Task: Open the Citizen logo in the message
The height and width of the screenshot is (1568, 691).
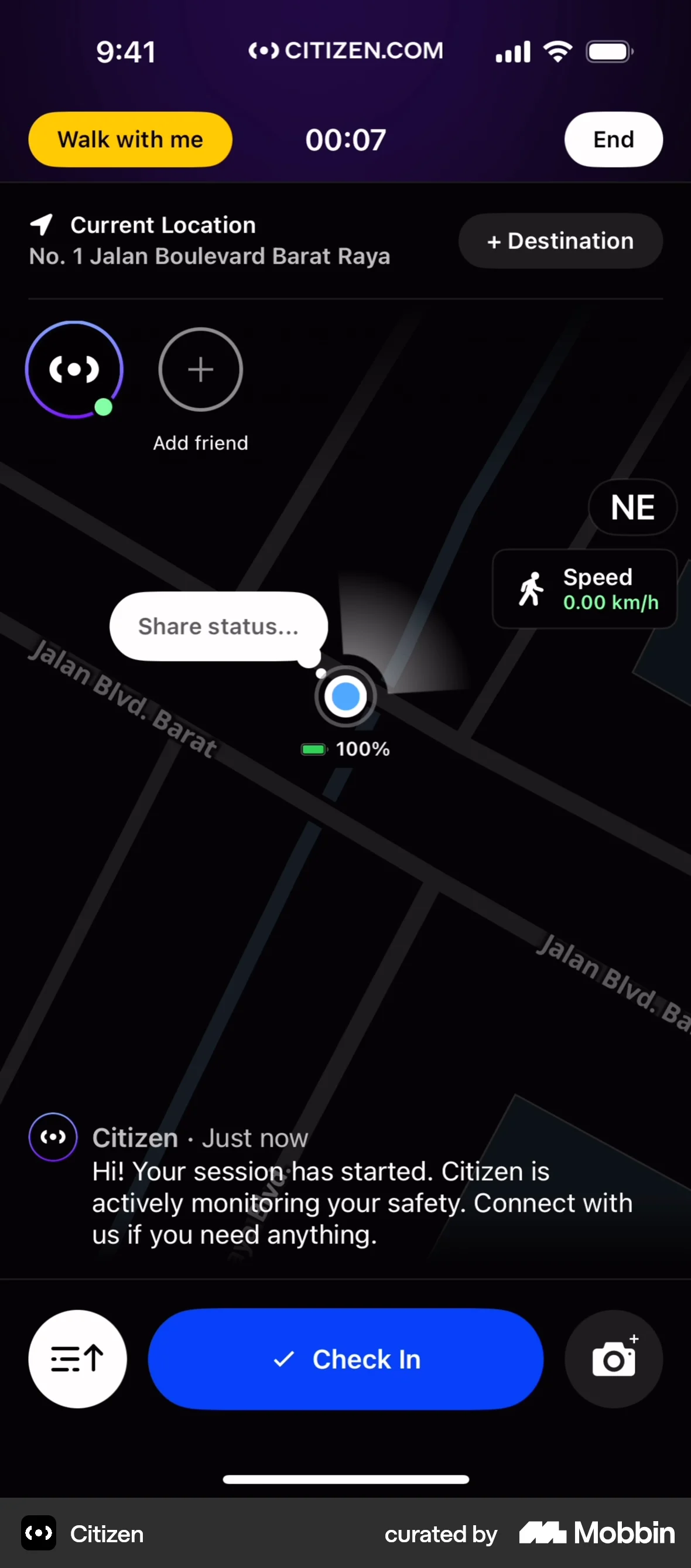Action: pos(53,1137)
